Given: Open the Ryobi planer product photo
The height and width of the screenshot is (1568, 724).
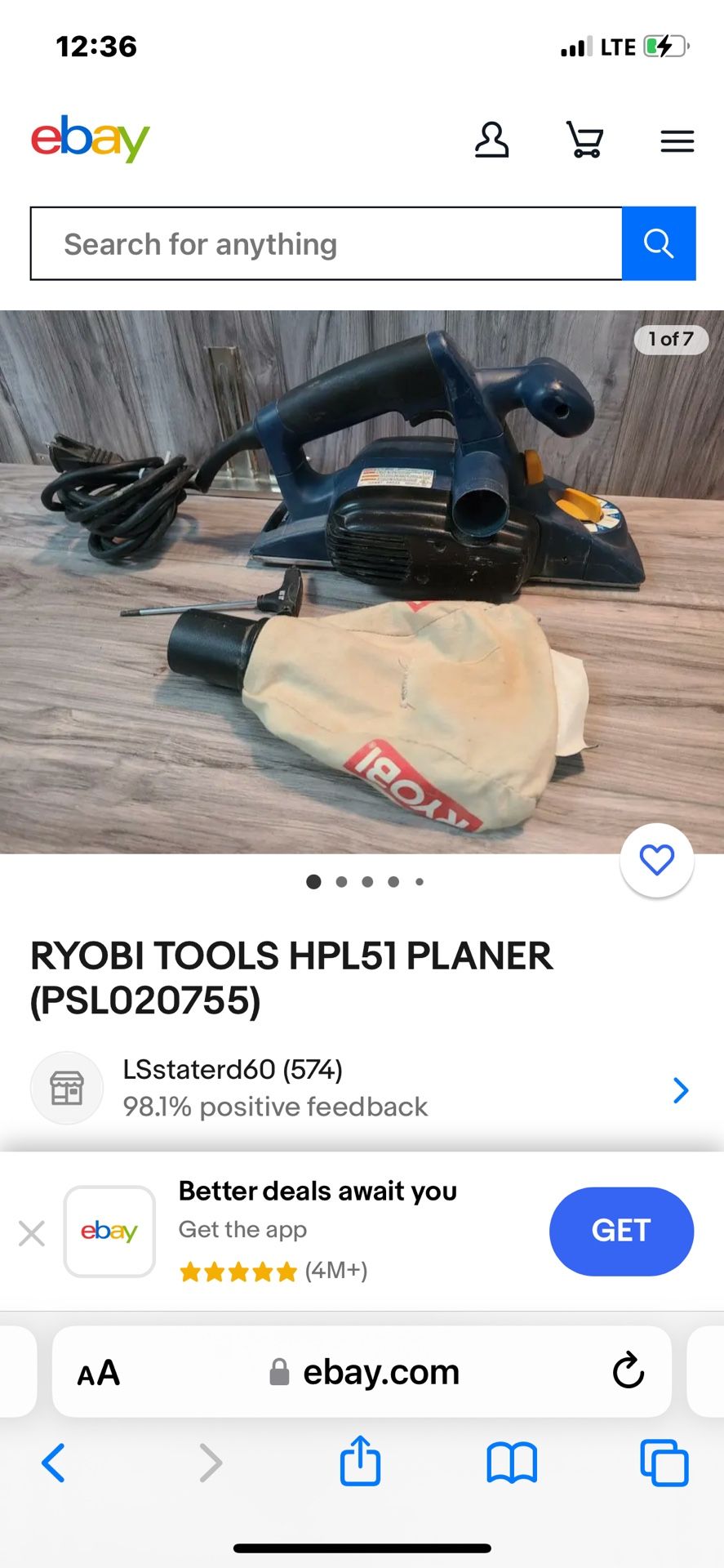Looking at the screenshot, I should tap(362, 581).
